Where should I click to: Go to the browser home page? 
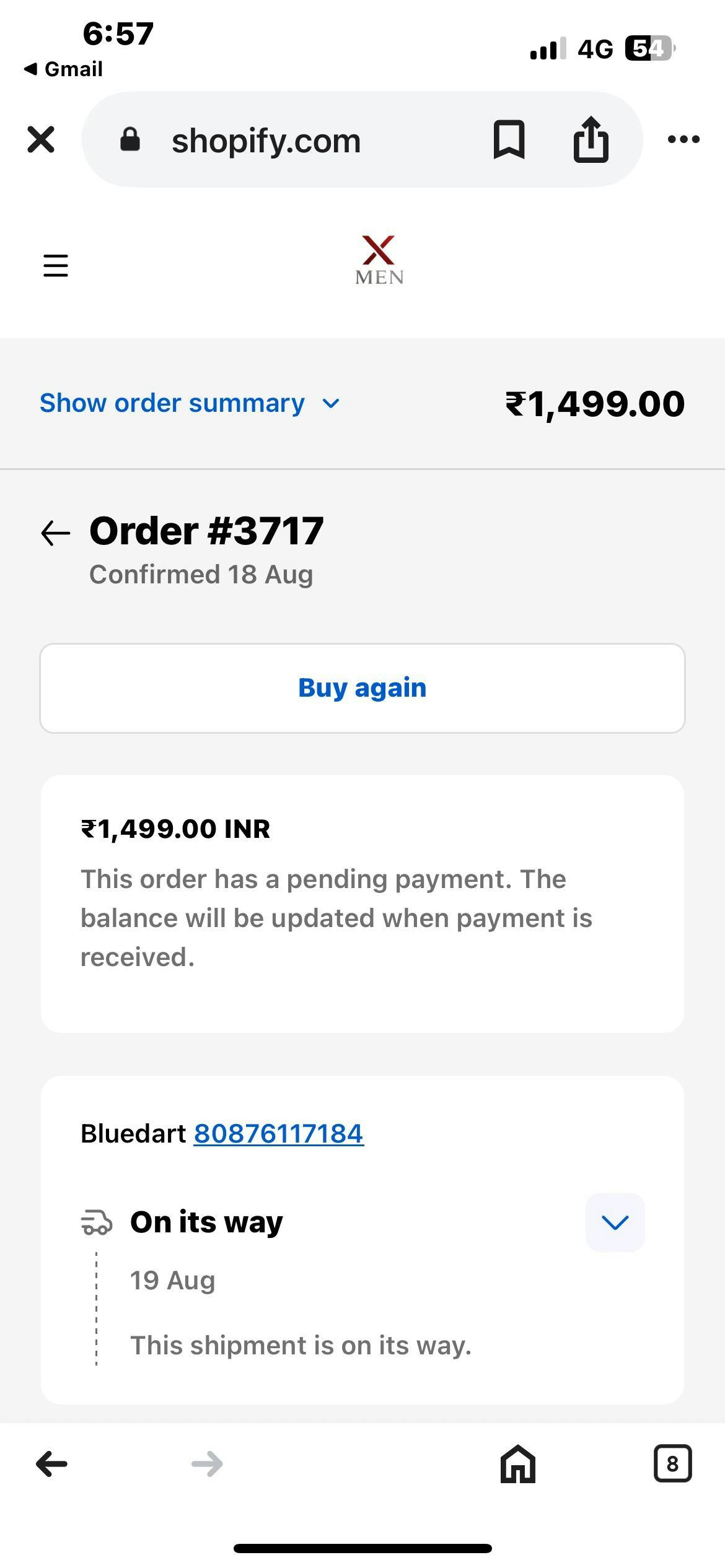tap(517, 1464)
